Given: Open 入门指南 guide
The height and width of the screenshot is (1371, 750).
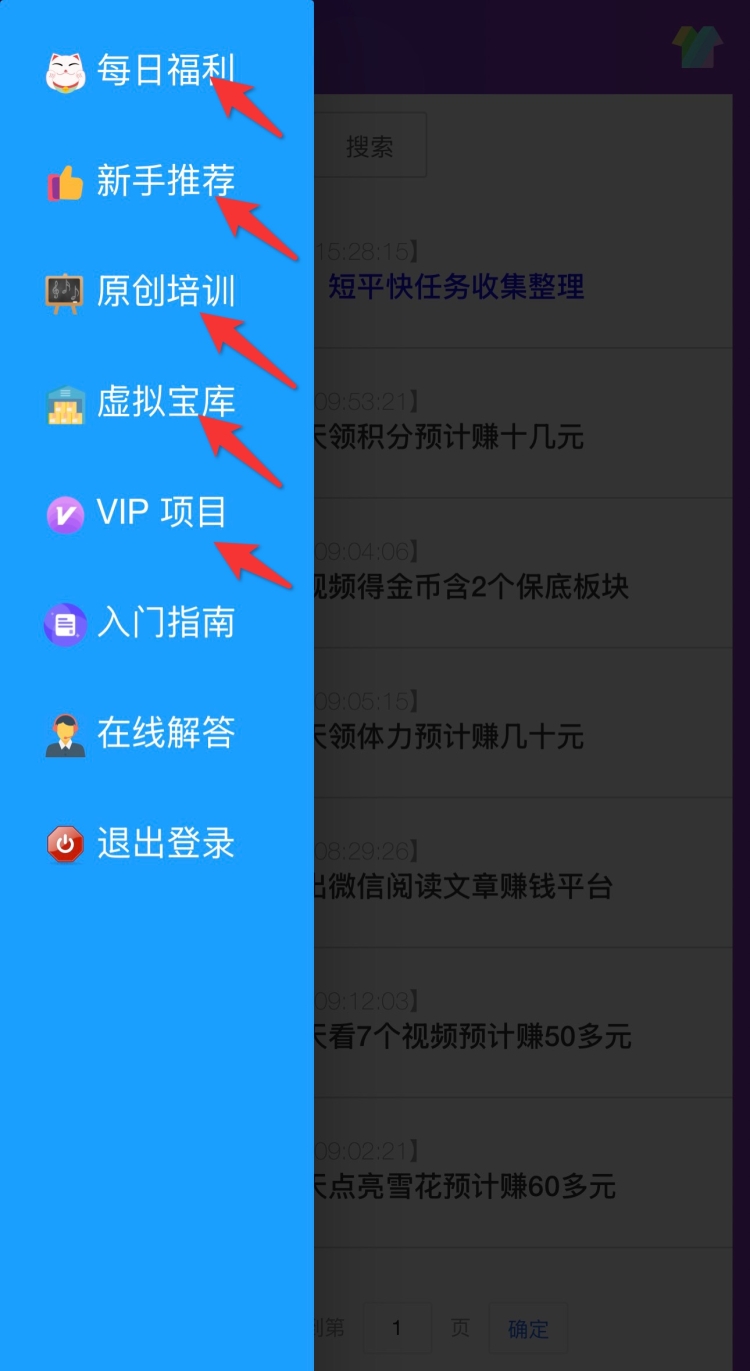Looking at the screenshot, I should 165,623.
